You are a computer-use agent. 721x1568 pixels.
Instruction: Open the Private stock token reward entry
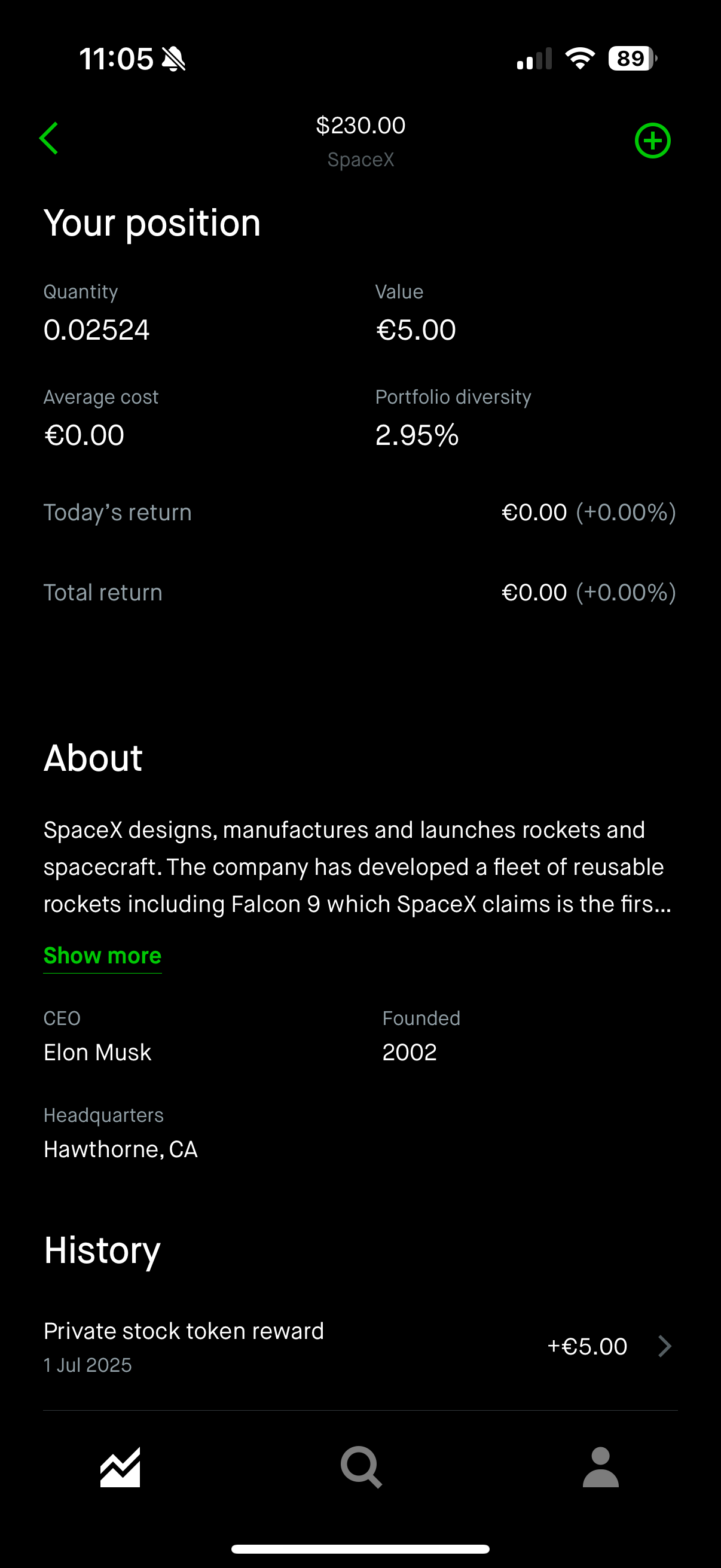tap(360, 1347)
